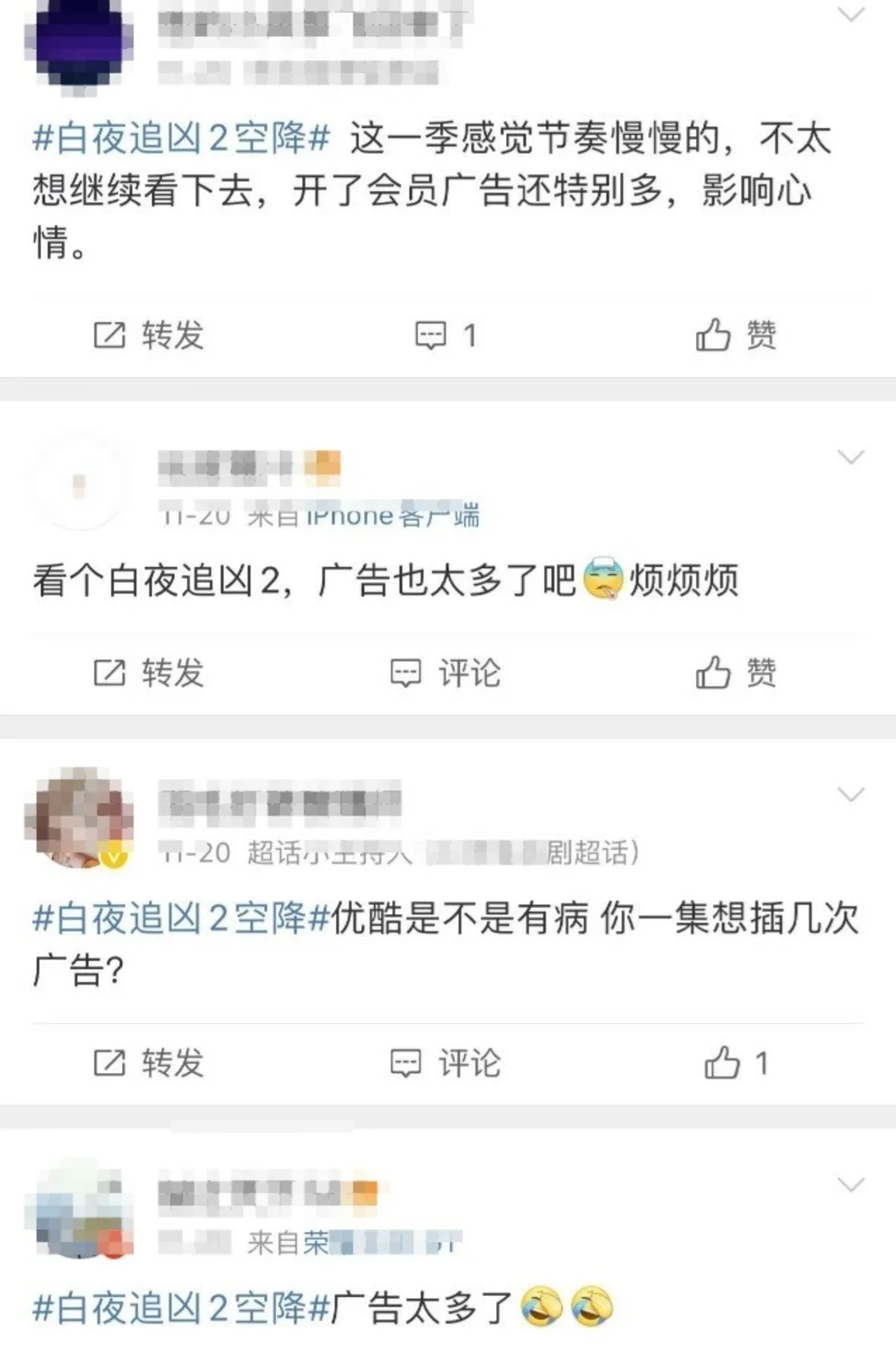View the profile avatar of the 超话小主持人 poster
Screen dimensions: 896x1359
[78, 817]
